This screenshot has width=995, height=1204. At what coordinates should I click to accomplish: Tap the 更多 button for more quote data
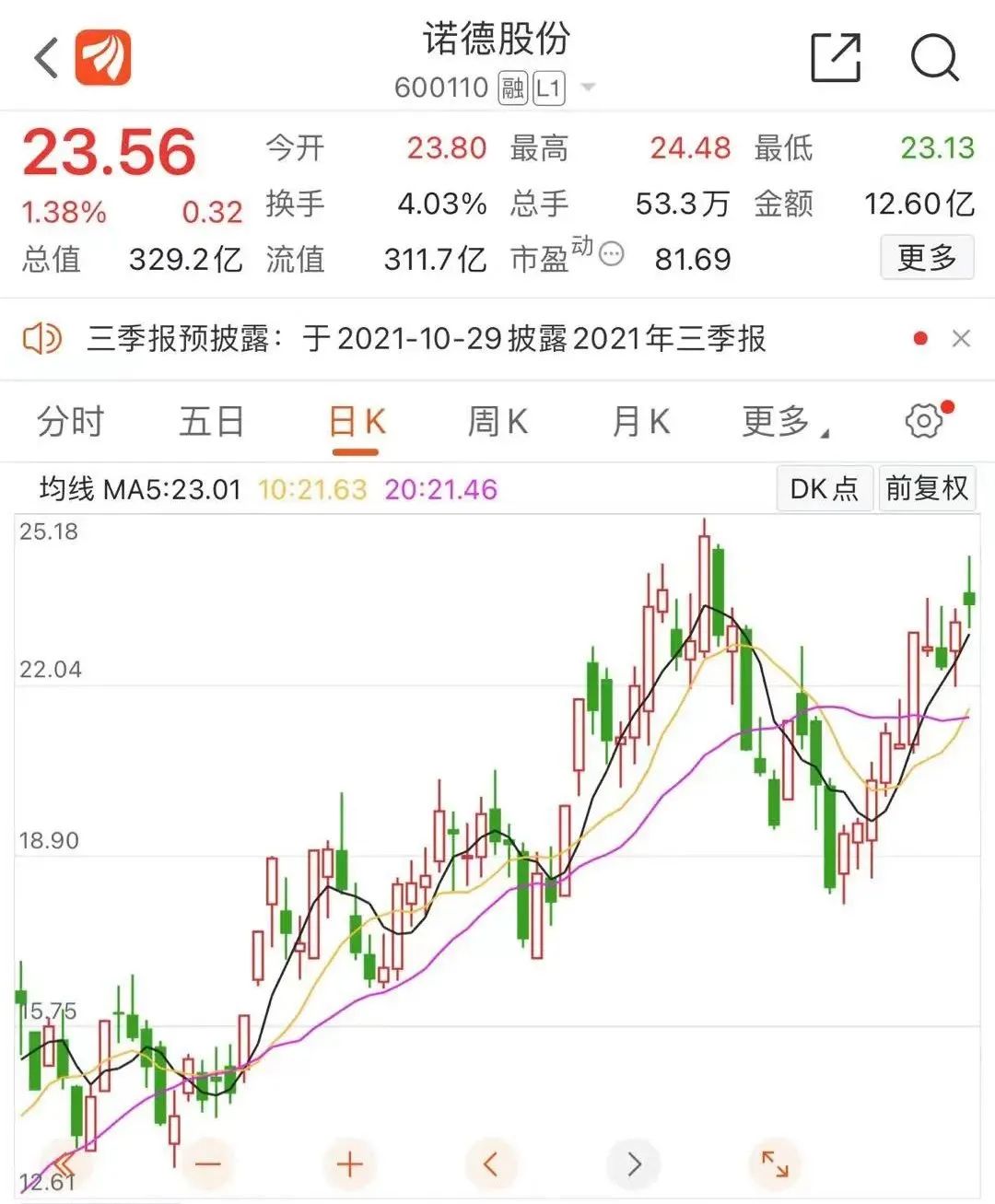[926, 258]
